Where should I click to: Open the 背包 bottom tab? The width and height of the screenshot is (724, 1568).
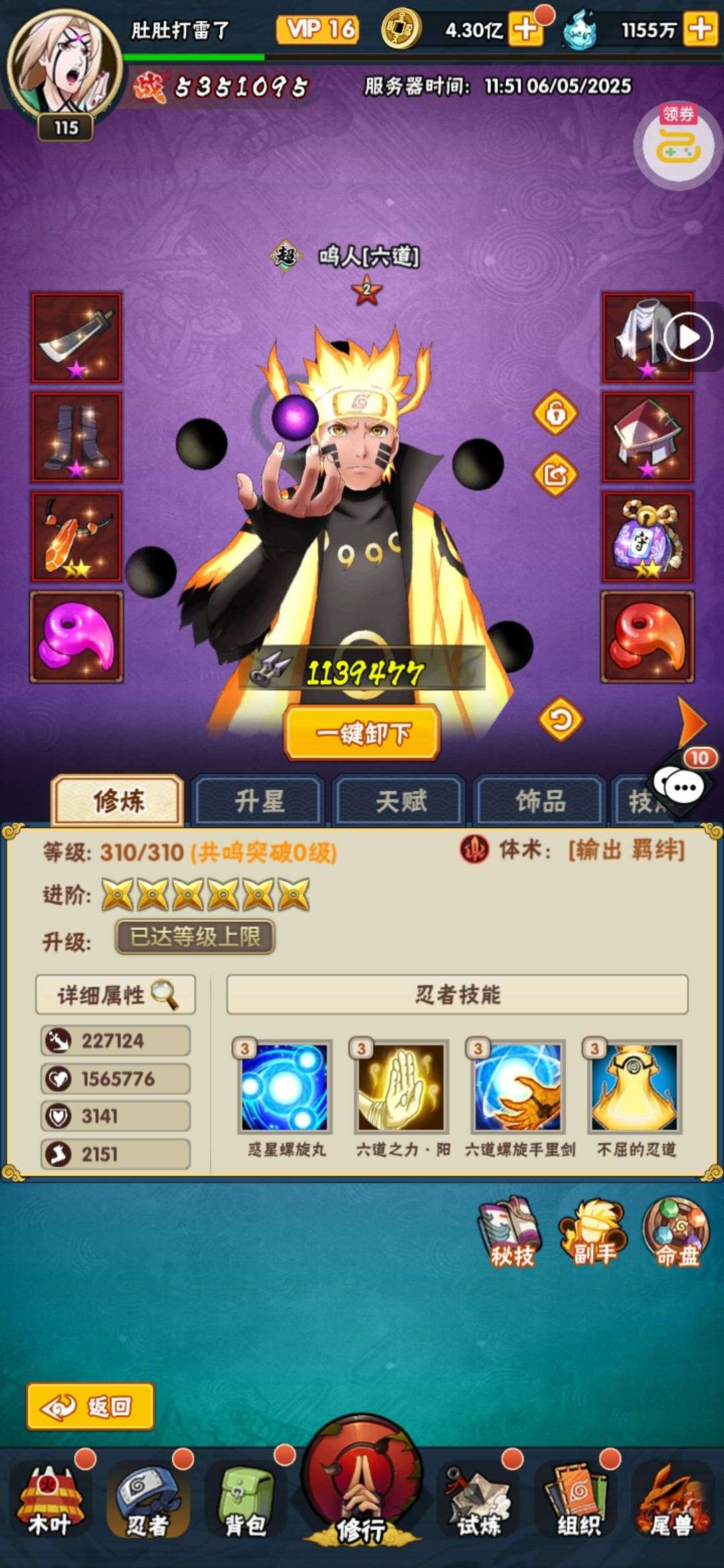pyautogui.click(x=245, y=1498)
